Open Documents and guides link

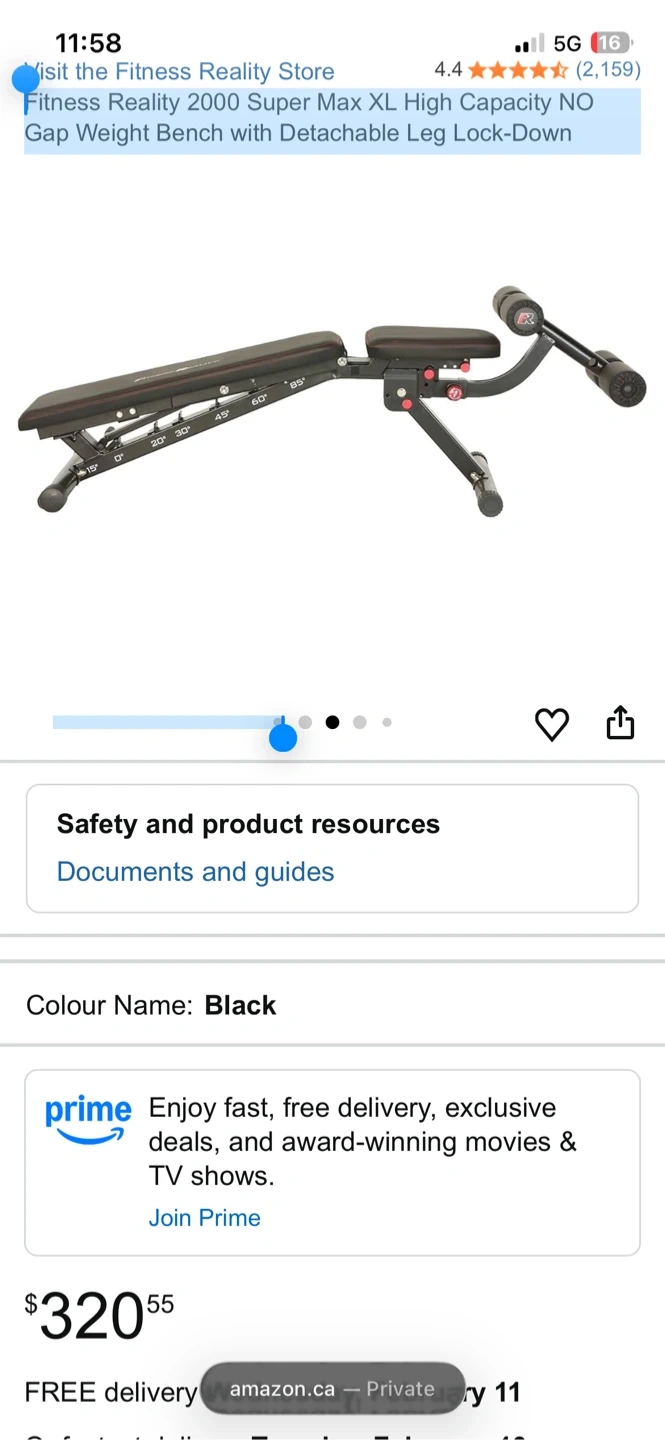[x=195, y=872]
